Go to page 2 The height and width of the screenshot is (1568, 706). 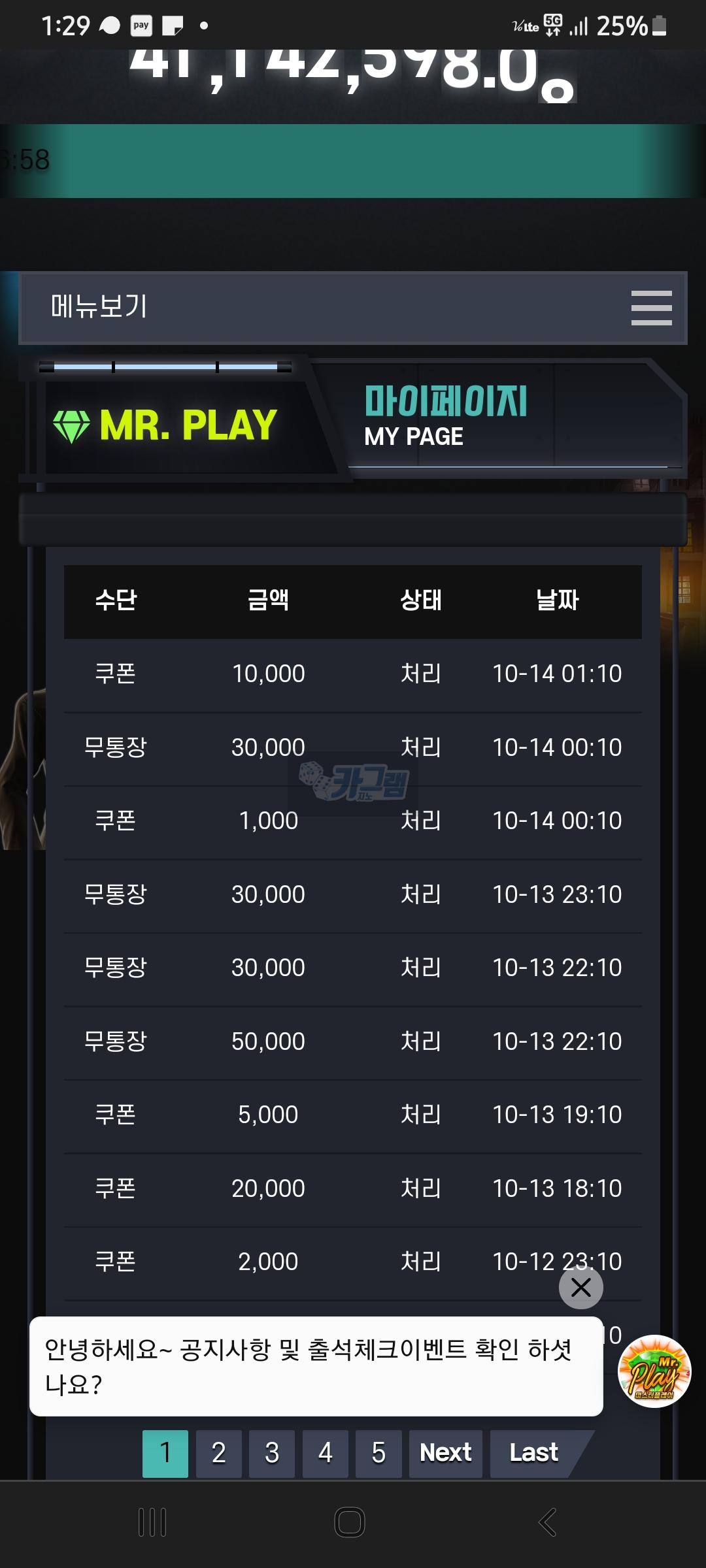point(219,1453)
